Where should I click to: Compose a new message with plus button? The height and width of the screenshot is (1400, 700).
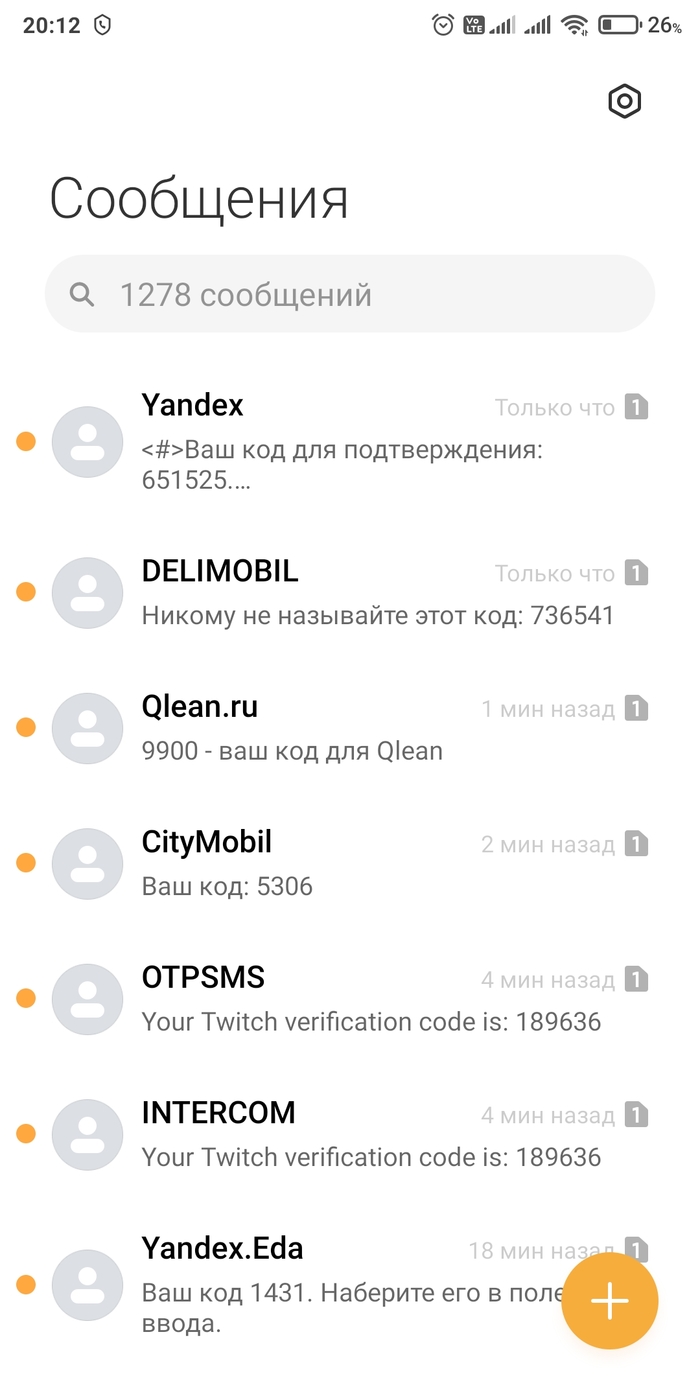(x=610, y=1301)
